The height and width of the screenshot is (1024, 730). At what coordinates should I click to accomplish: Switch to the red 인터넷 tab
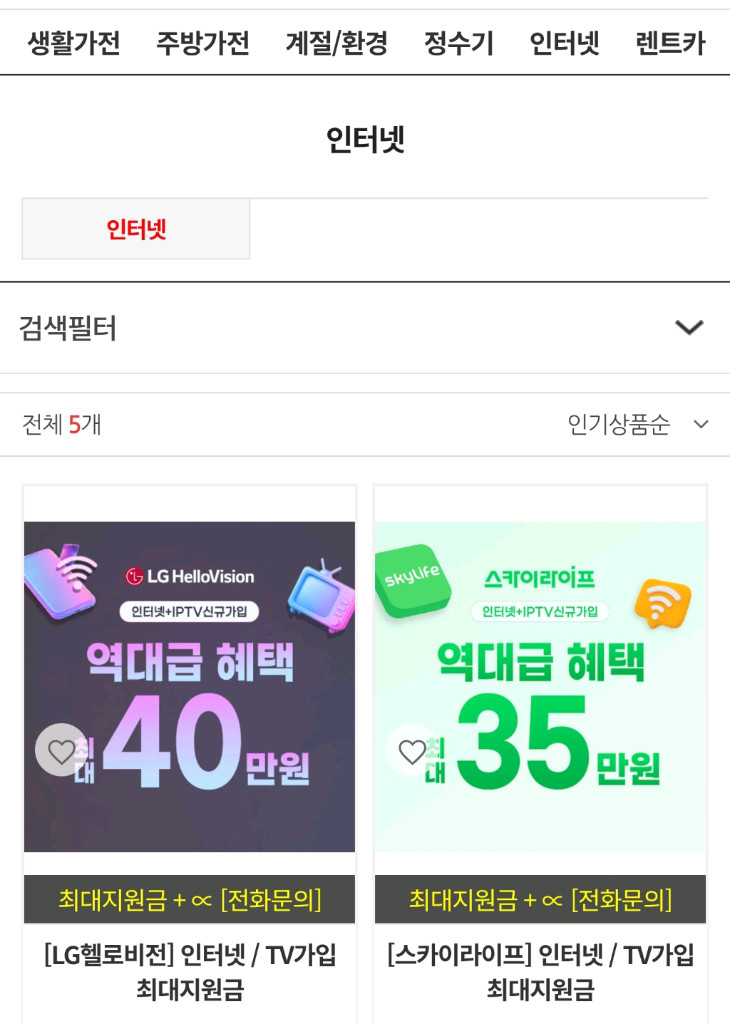pos(135,229)
